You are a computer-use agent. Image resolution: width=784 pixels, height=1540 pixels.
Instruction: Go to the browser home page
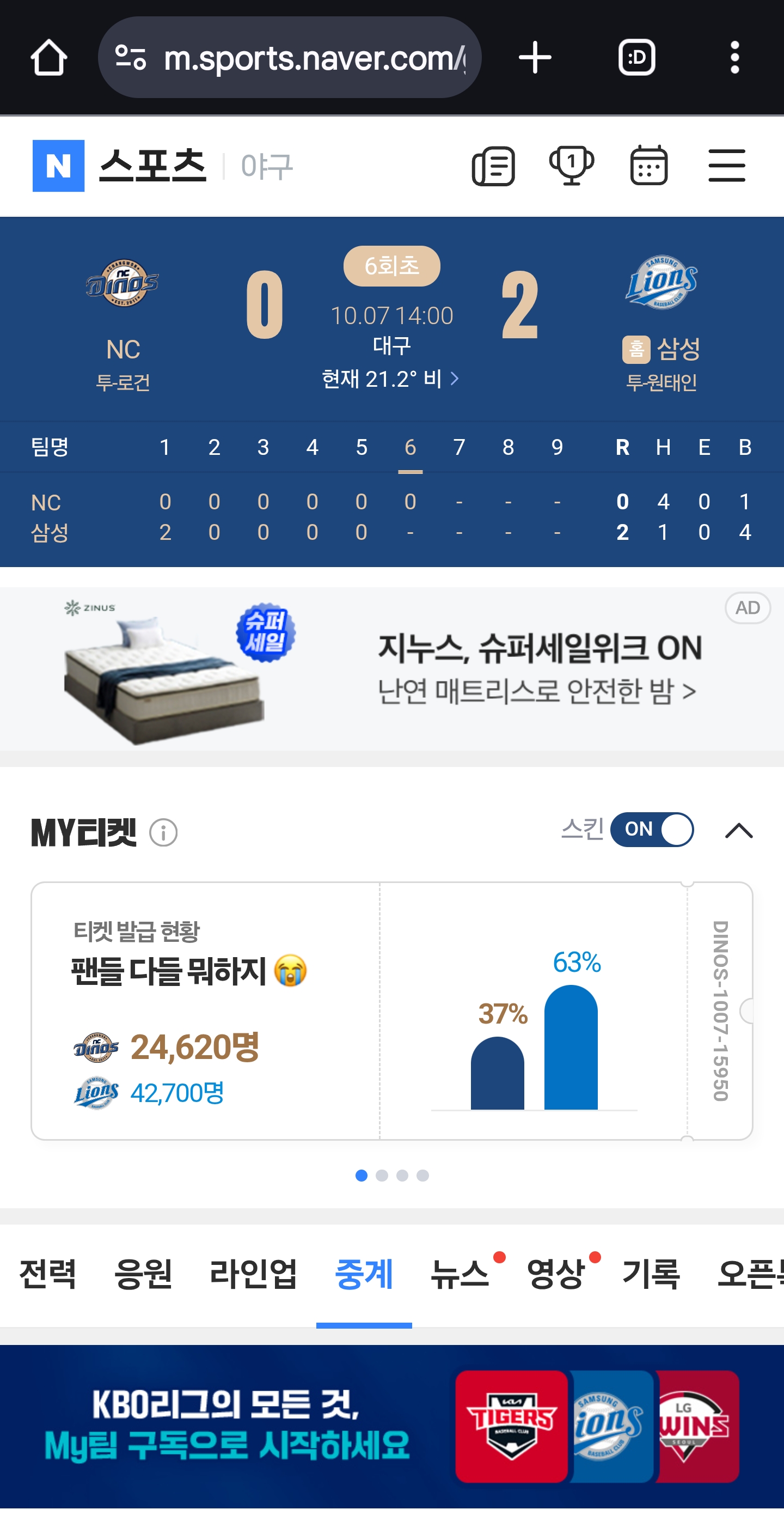pyautogui.click(x=48, y=58)
